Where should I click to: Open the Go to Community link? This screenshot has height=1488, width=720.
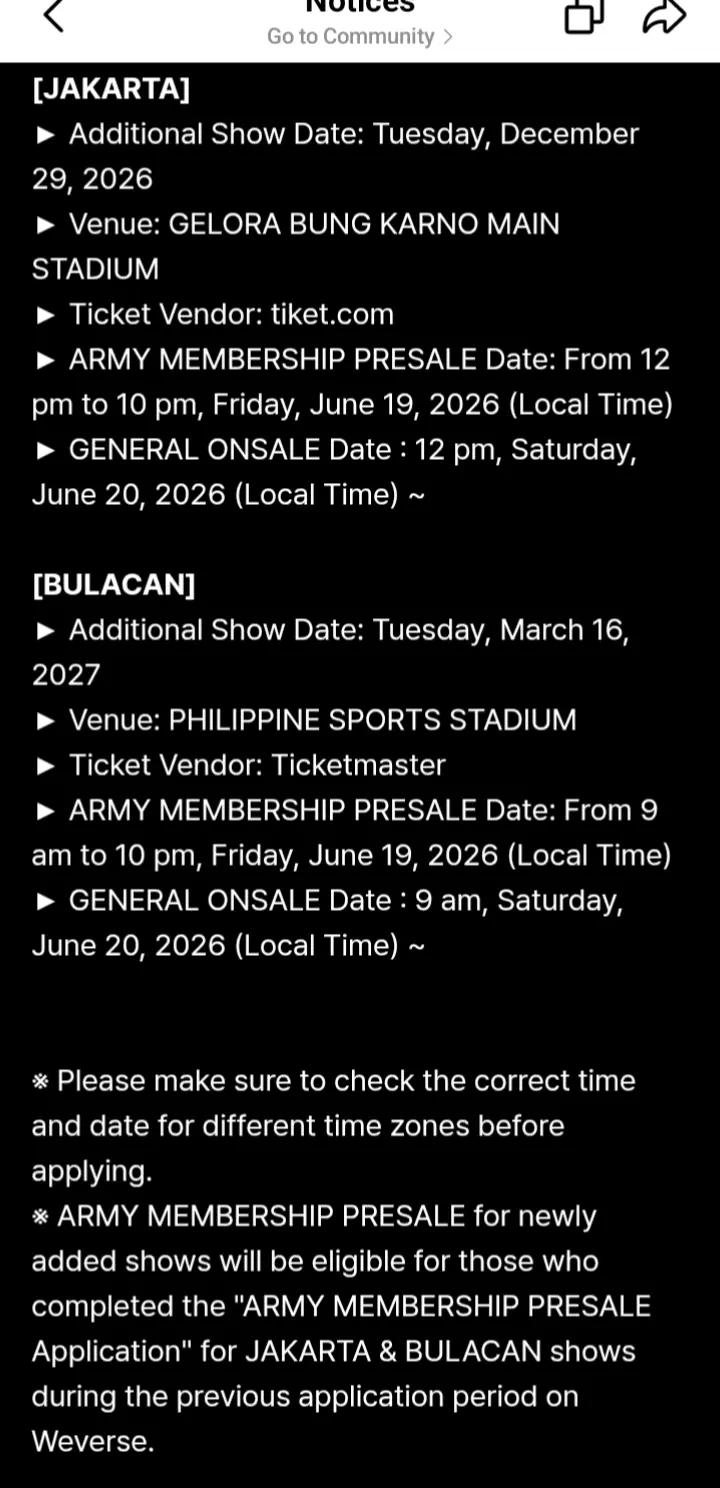pyautogui.click(x=360, y=36)
